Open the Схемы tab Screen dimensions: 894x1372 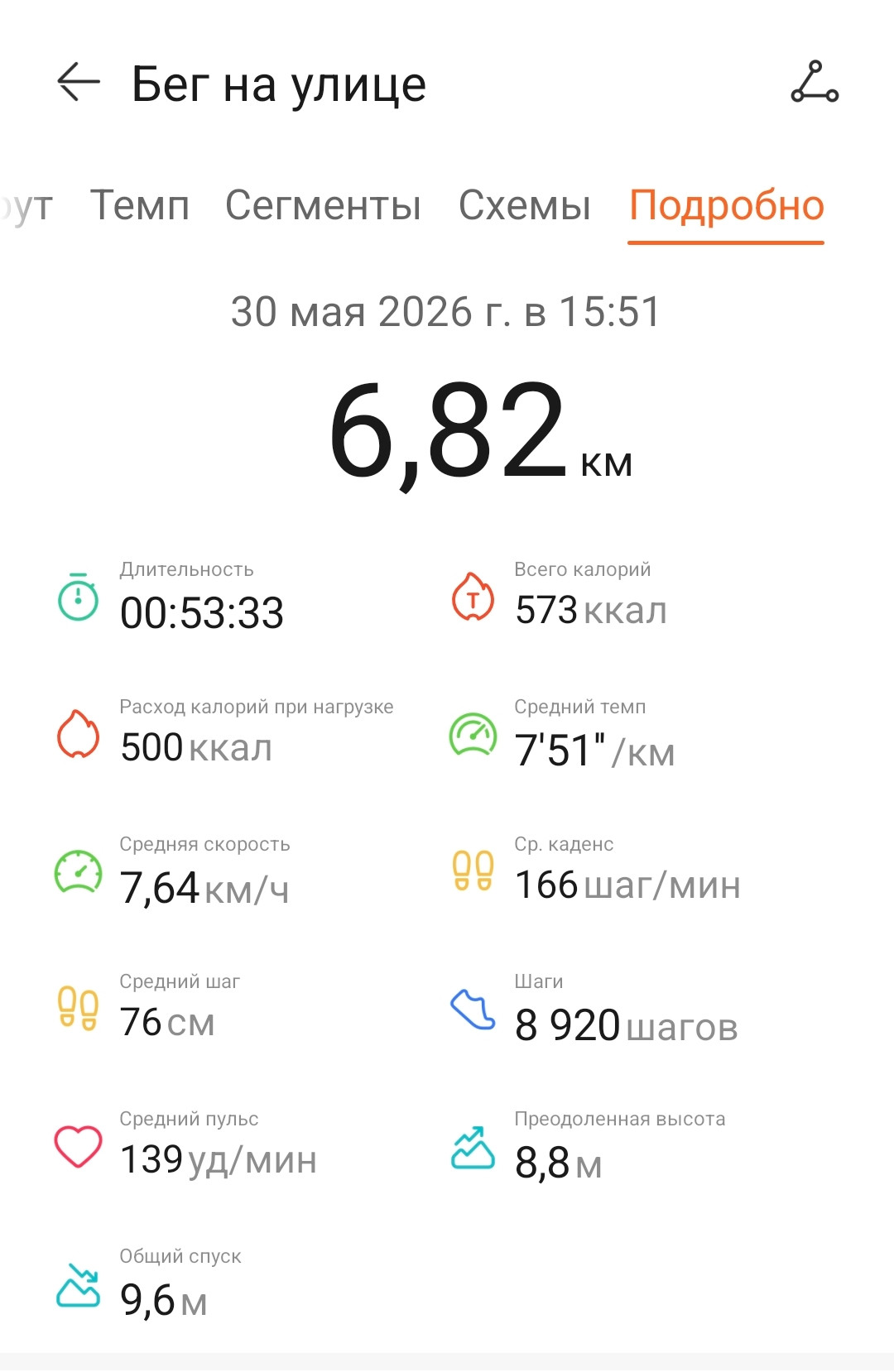pyautogui.click(x=525, y=205)
